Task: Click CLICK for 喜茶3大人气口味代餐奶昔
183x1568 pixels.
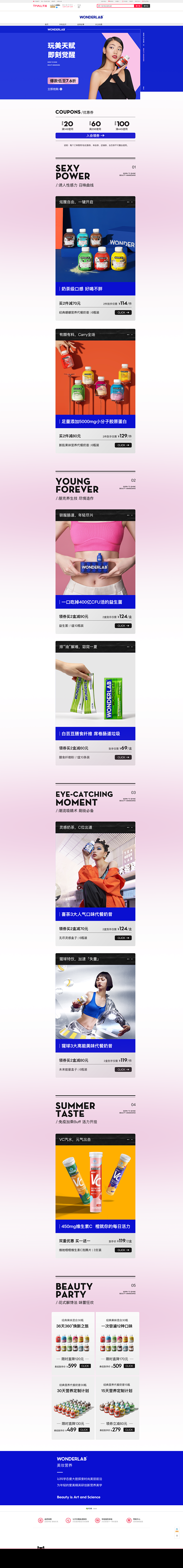Action: [x=123, y=938]
